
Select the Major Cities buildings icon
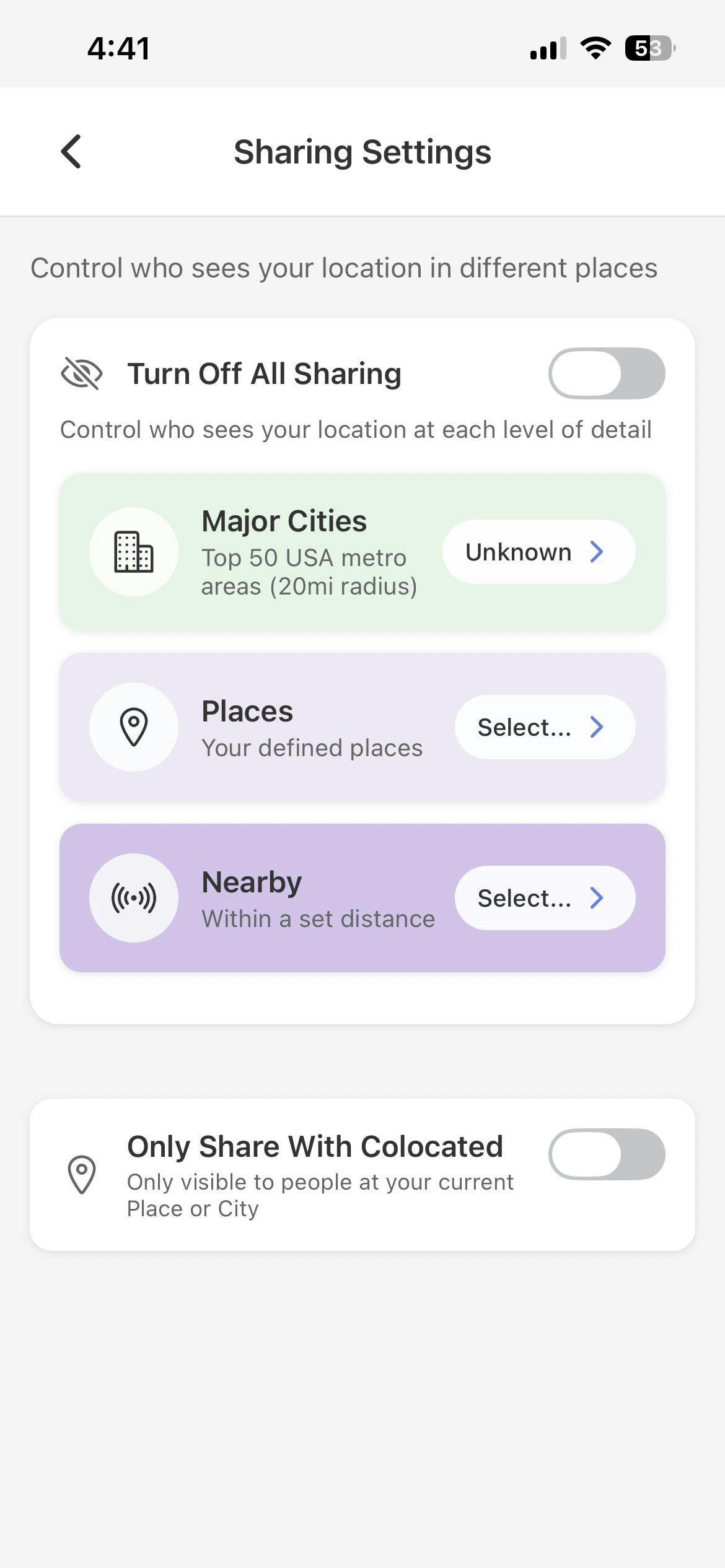coord(133,551)
